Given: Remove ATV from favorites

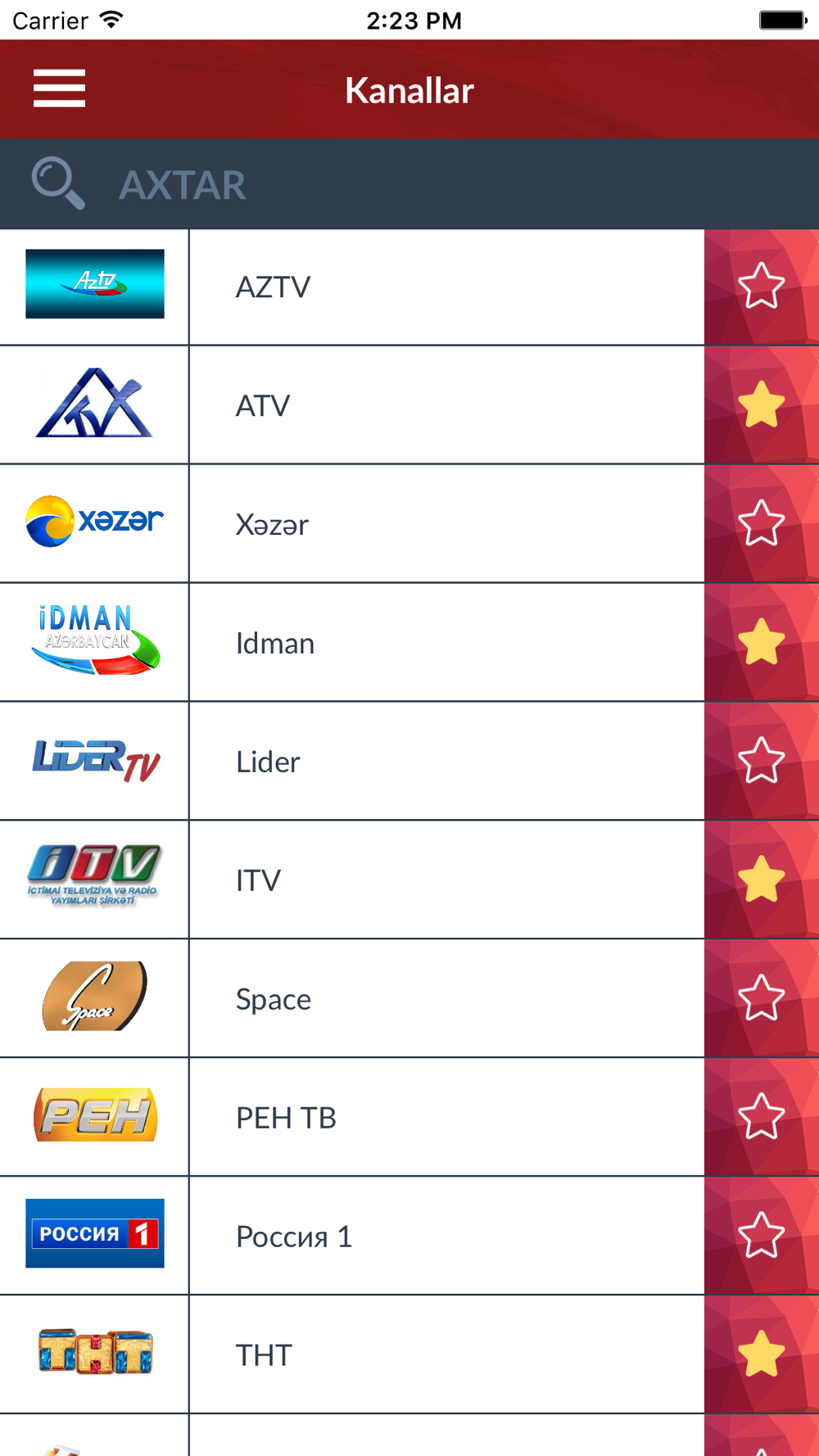Looking at the screenshot, I should [x=762, y=405].
